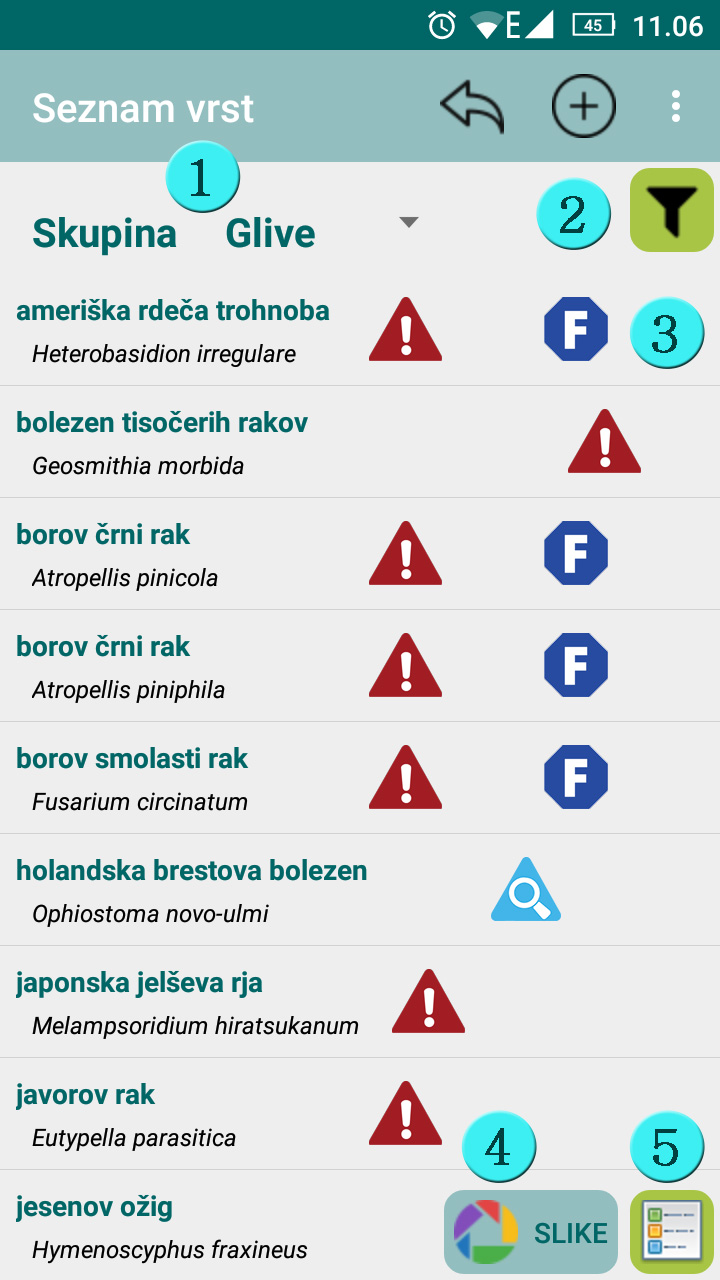Tap the plus icon to add a species
The image size is (720, 1280).
584,106
